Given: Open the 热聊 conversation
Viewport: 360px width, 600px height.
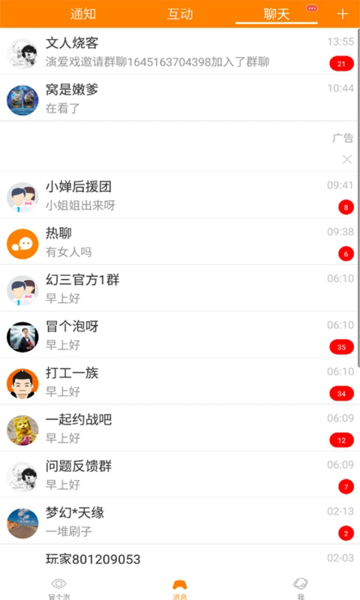Looking at the screenshot, I should click(x=180, y=242).
